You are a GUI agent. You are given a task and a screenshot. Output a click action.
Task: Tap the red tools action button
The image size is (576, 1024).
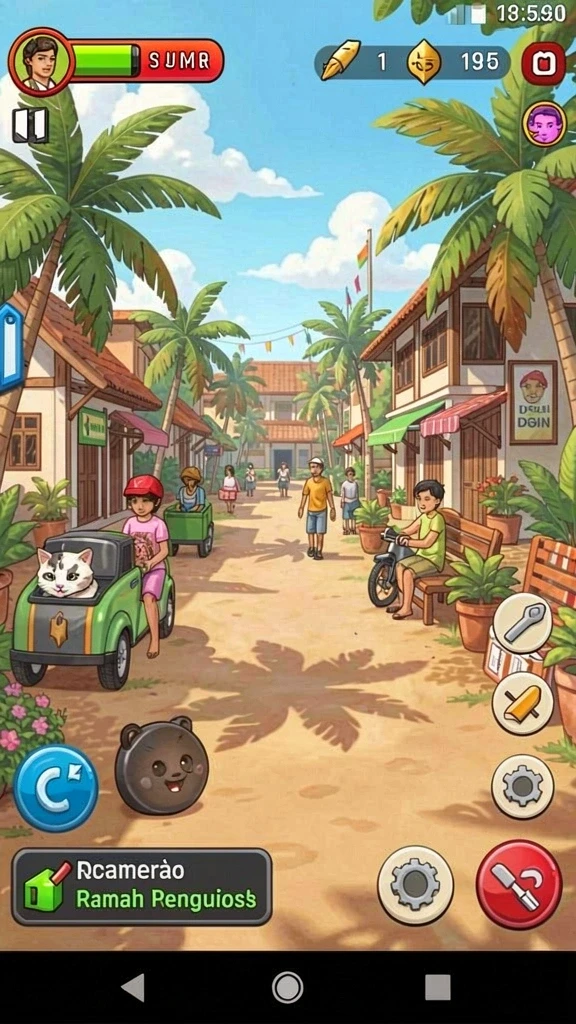pyautogui.click(x=519, y=884)
